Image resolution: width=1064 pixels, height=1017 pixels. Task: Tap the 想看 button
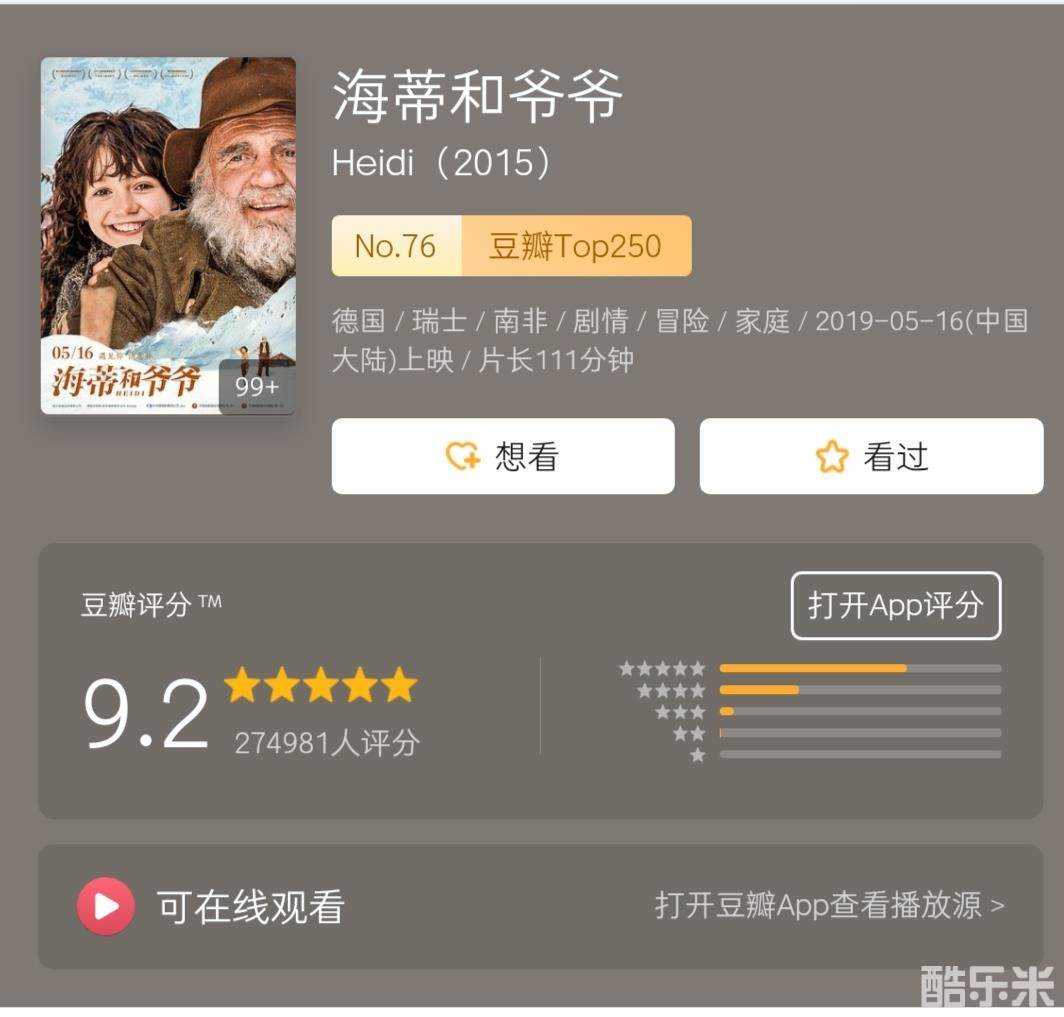(503, 457)
